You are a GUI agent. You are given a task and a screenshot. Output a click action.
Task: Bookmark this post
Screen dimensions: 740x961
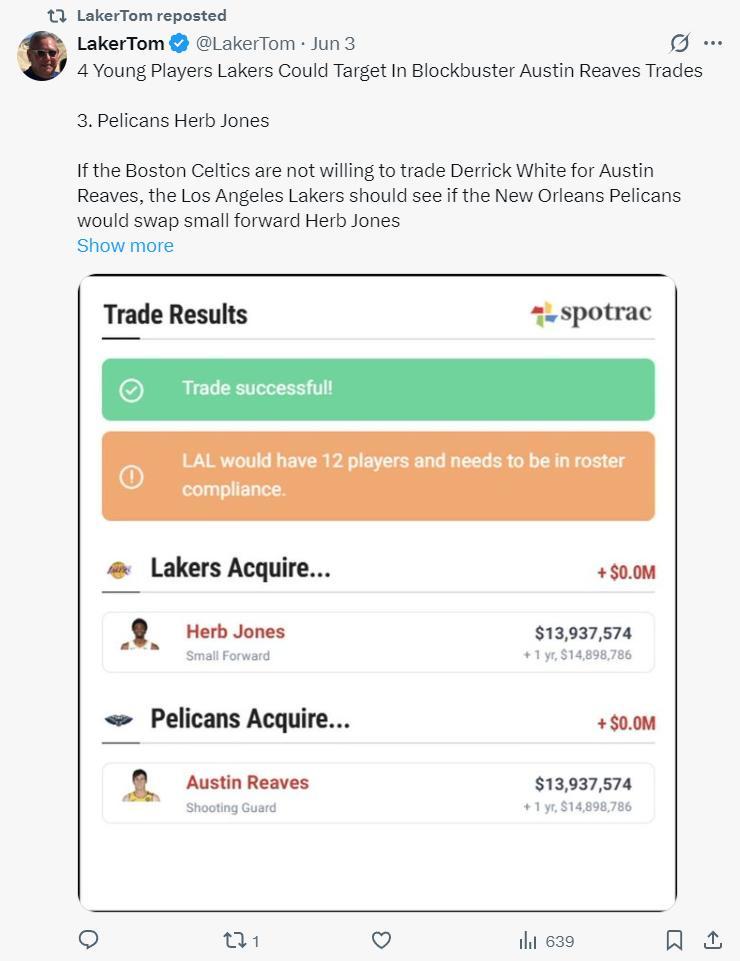point(675,940)
